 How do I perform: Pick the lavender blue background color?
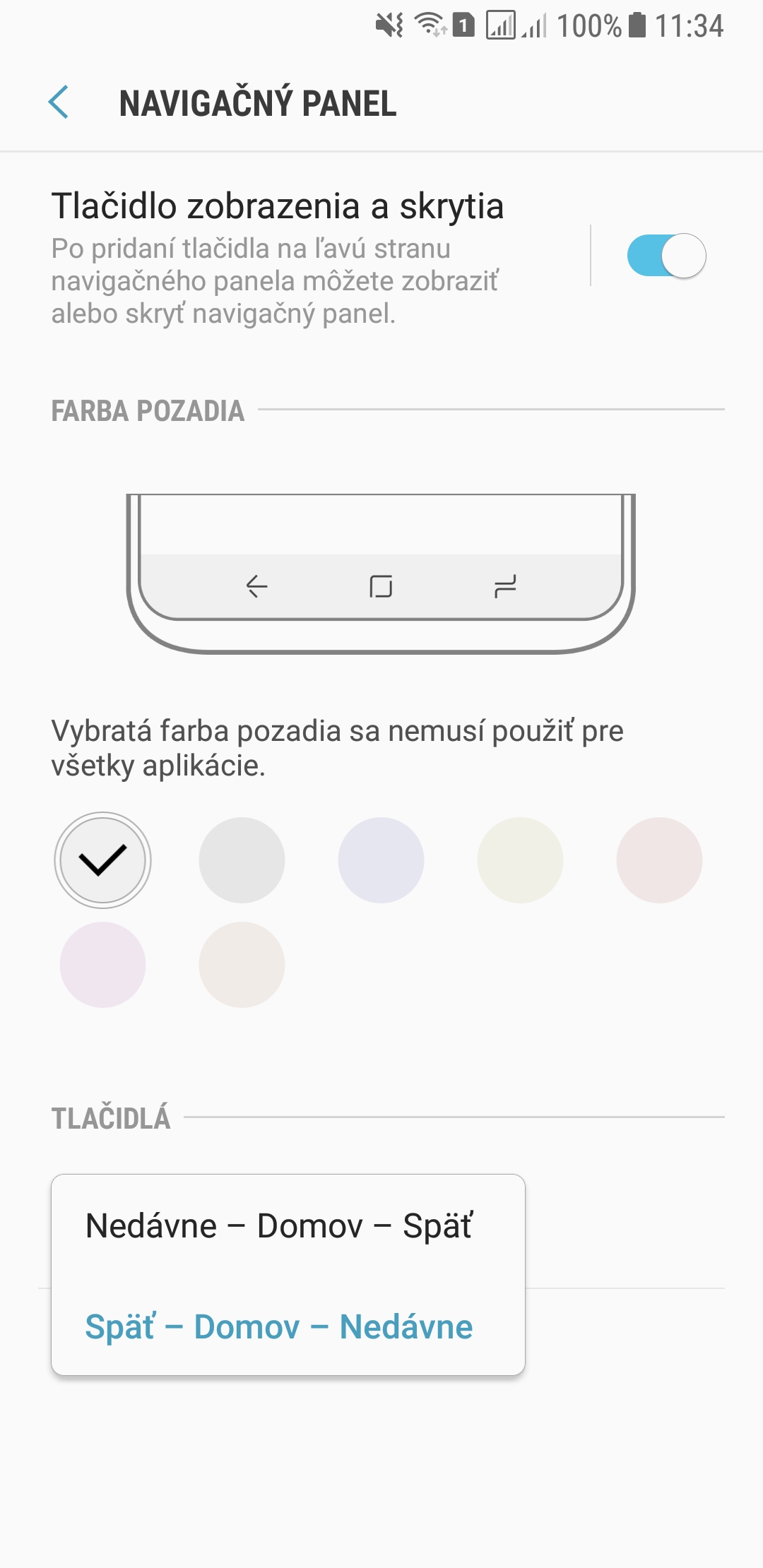[x=381, y=860]
